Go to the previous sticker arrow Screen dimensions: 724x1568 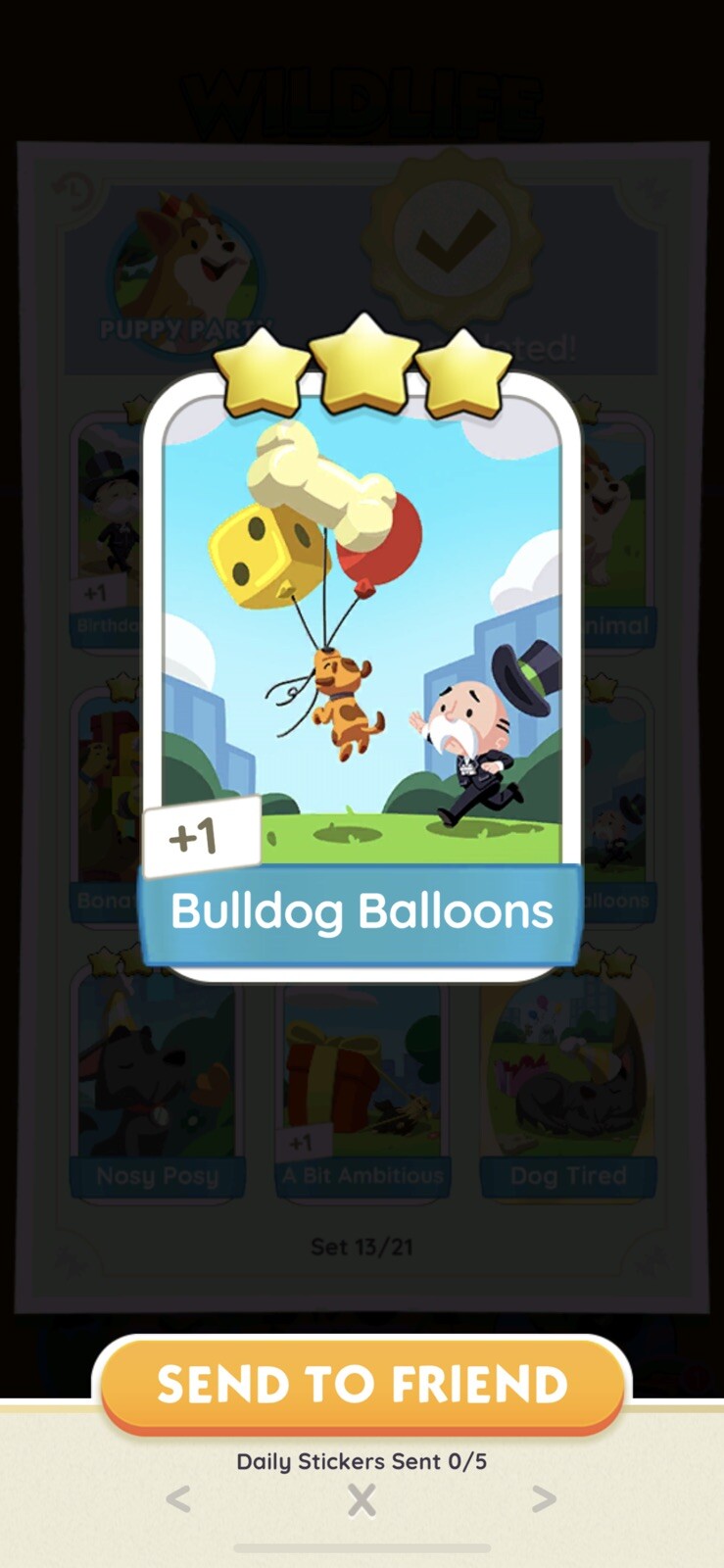pyautogui.click(x=178, y=1498)
